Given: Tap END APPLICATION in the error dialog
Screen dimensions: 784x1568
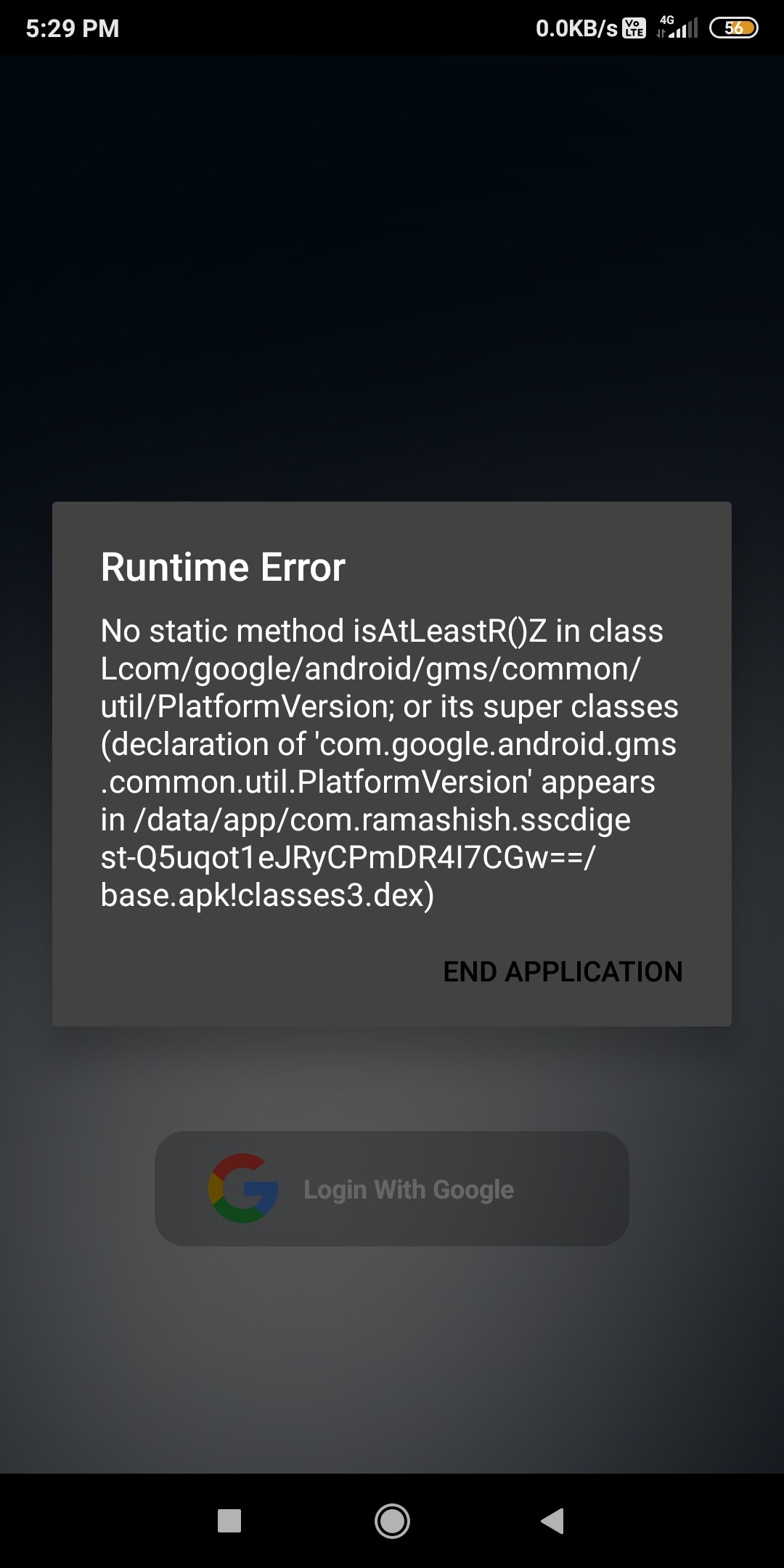Looking at the screenshot, I should [x=563, y=971].
